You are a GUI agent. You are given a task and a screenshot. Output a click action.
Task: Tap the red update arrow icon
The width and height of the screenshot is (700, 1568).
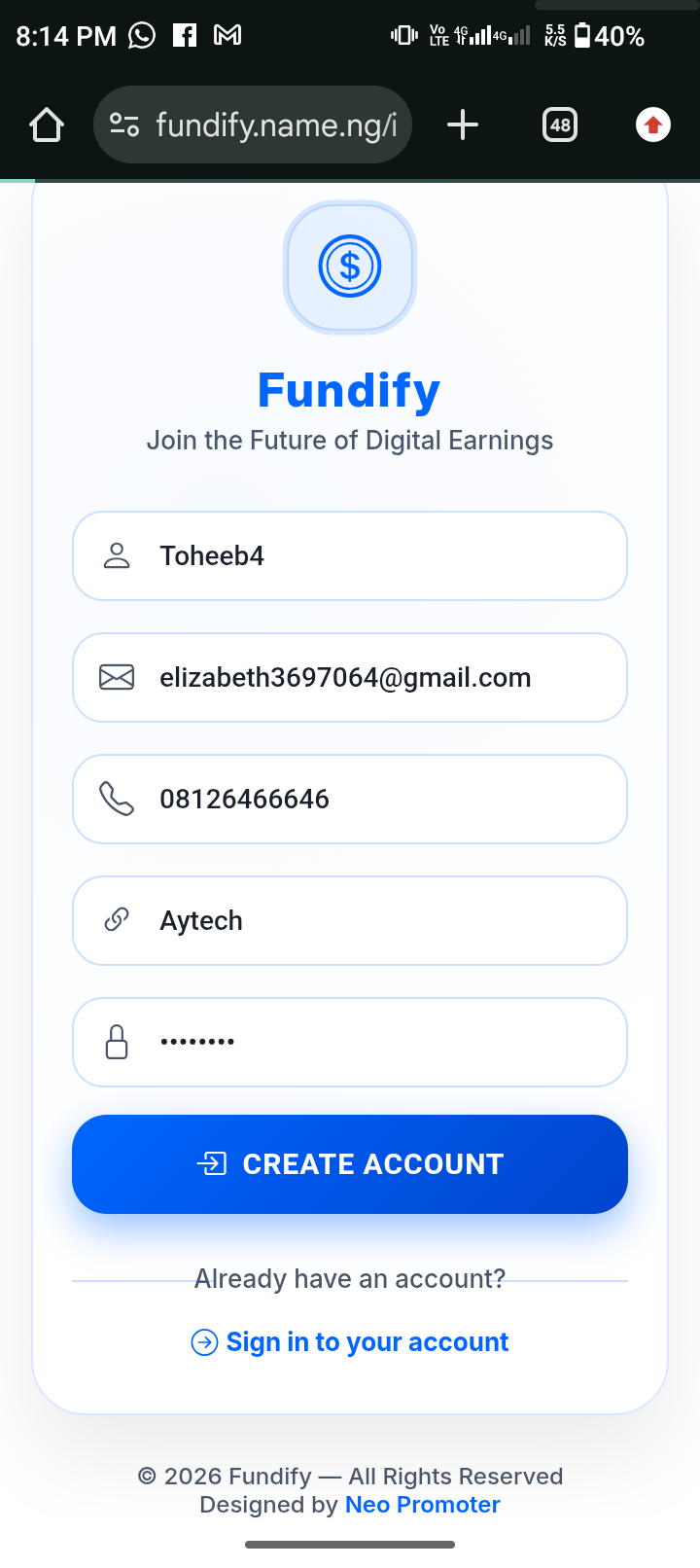click(652, 125)
